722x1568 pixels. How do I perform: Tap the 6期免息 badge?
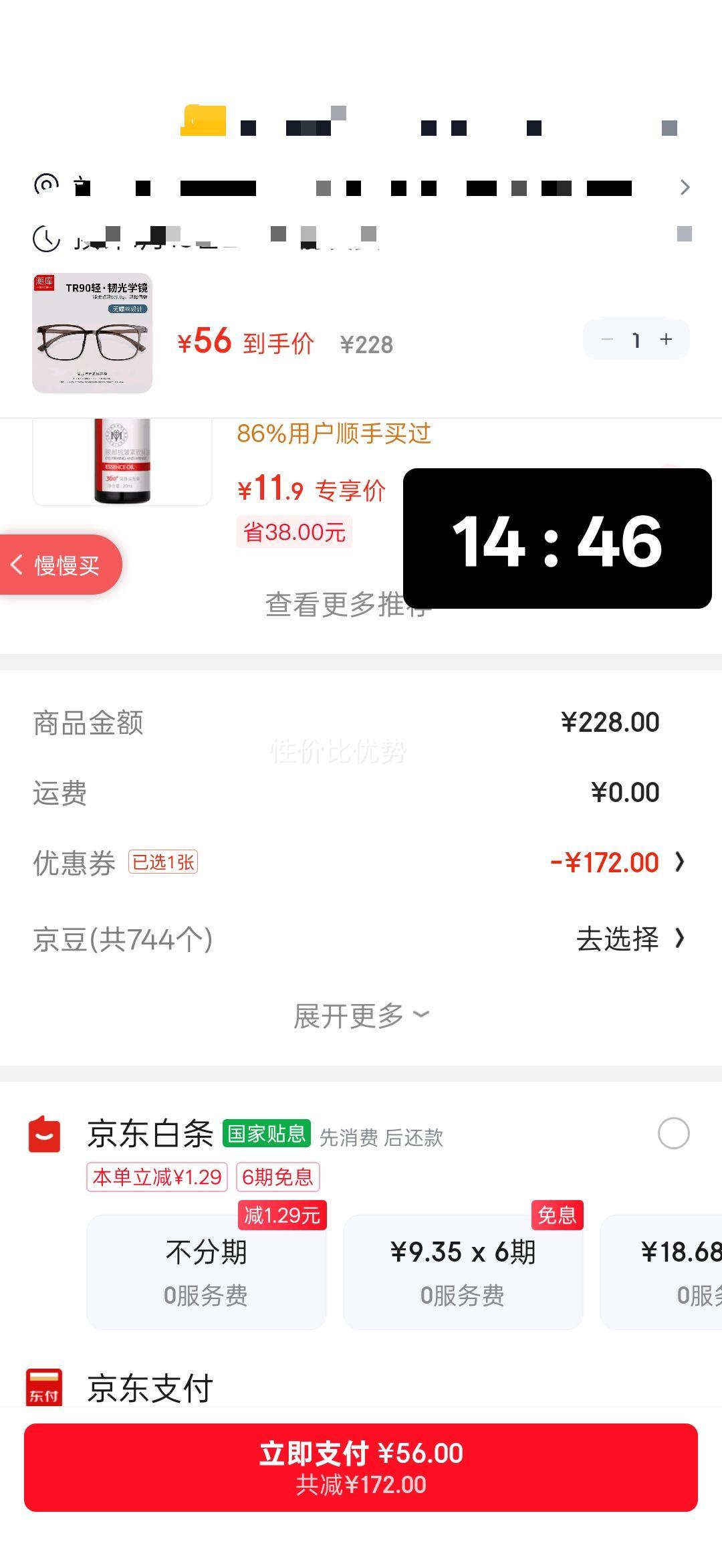pos(279,1177)
